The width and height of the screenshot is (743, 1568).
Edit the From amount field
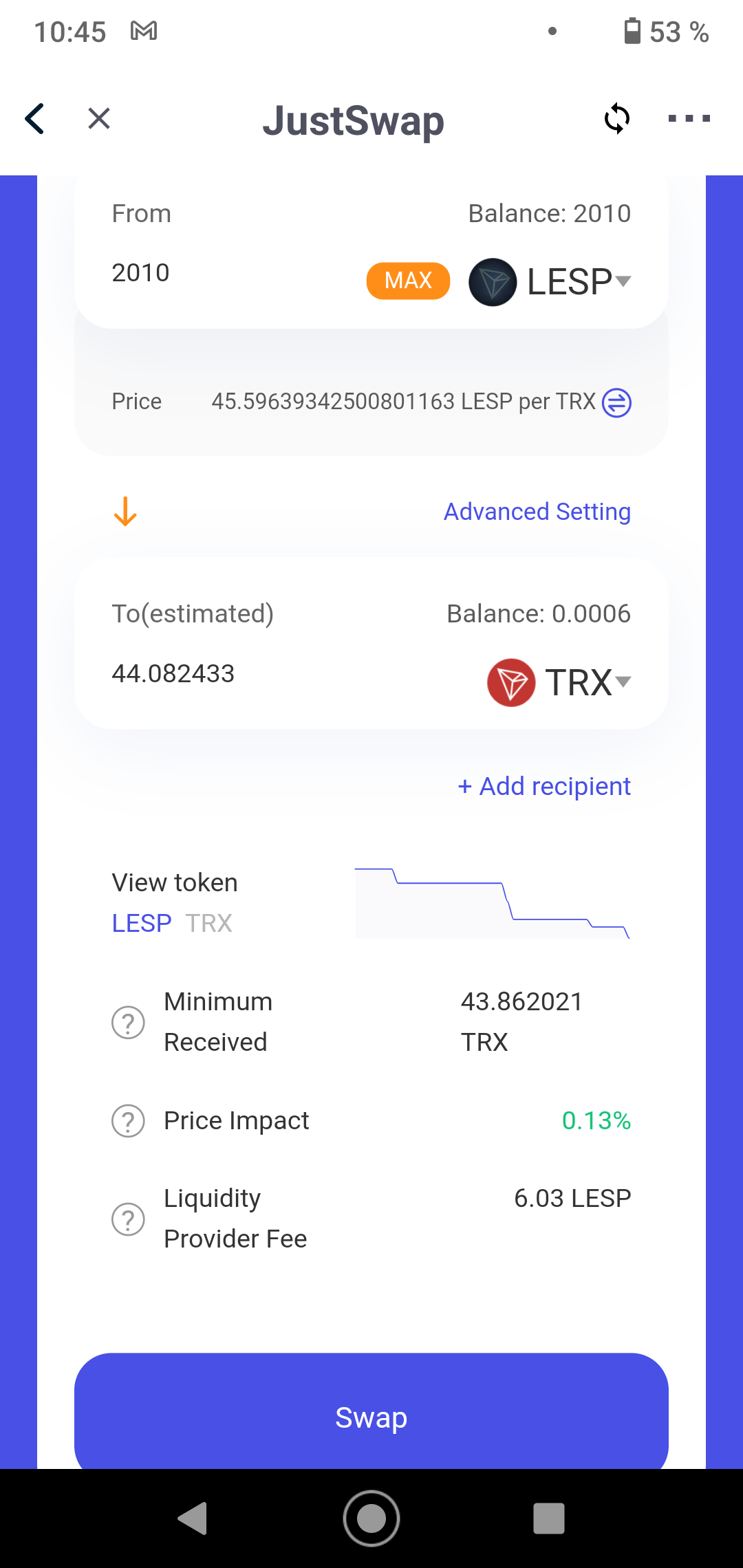pos(141,273)
